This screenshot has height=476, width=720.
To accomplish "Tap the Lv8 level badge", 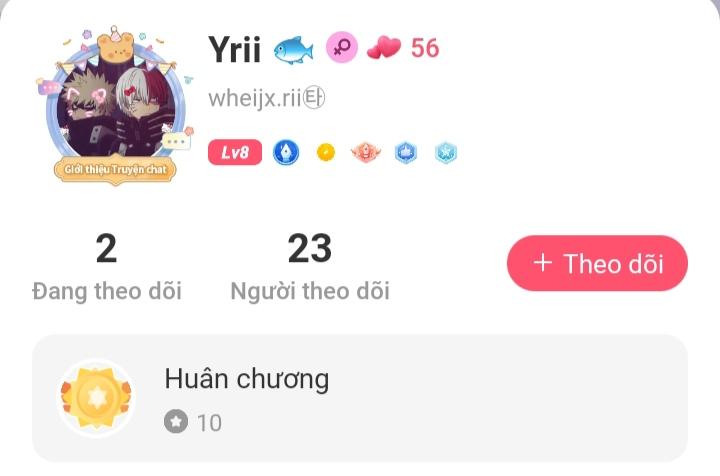I will [235, 152].
